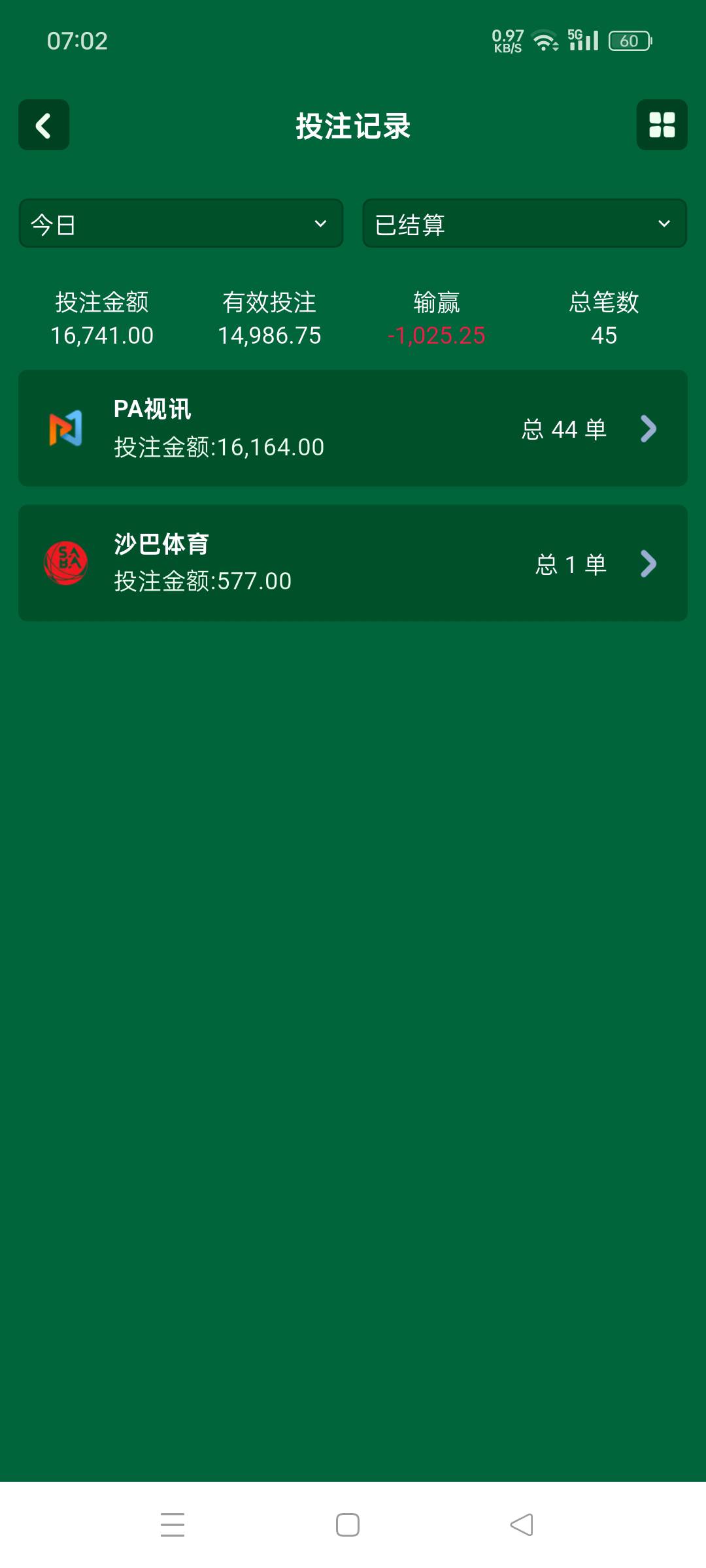
Task: Open the 今日 date filter dropdown
Action: pyautogui.click(x=180, y=223)
